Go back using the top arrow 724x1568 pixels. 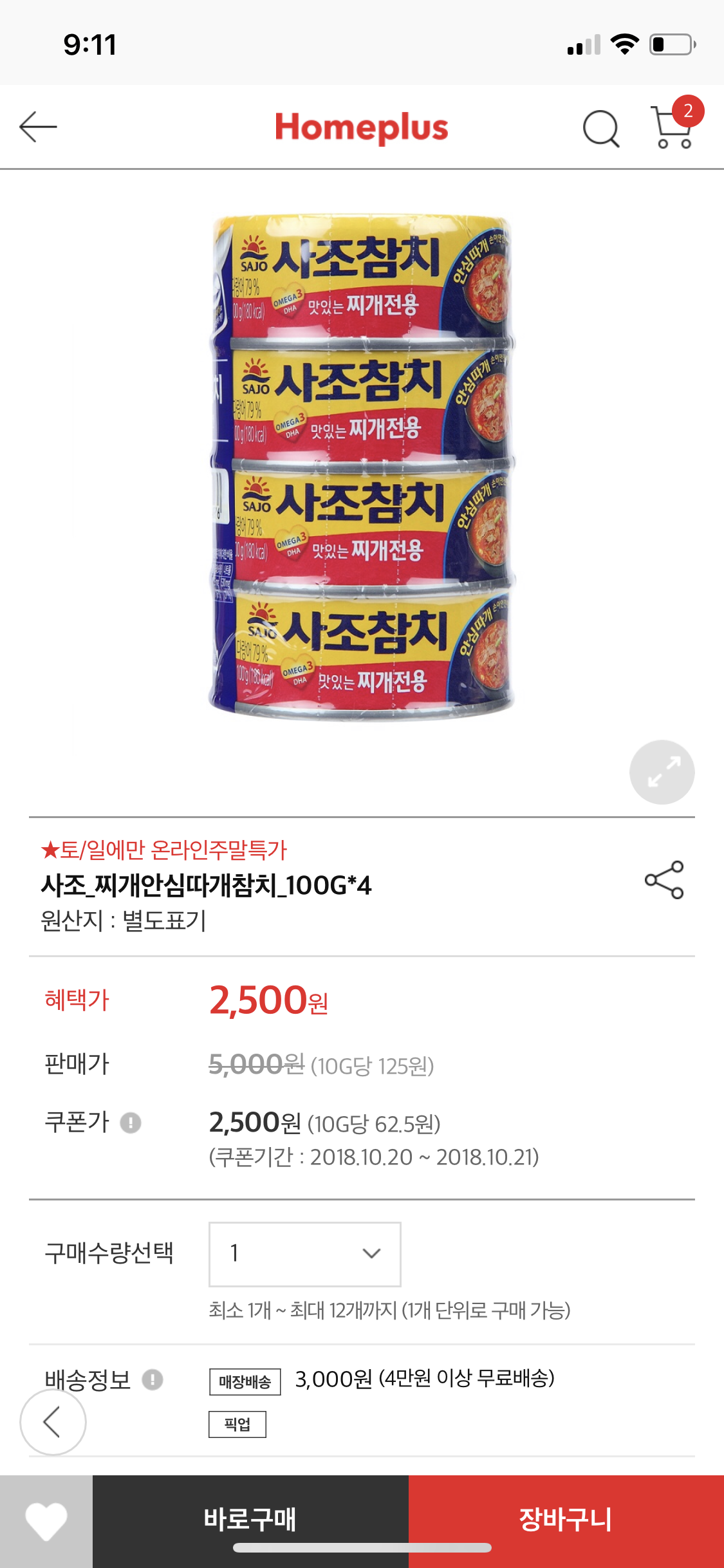[x=39, y=127]
